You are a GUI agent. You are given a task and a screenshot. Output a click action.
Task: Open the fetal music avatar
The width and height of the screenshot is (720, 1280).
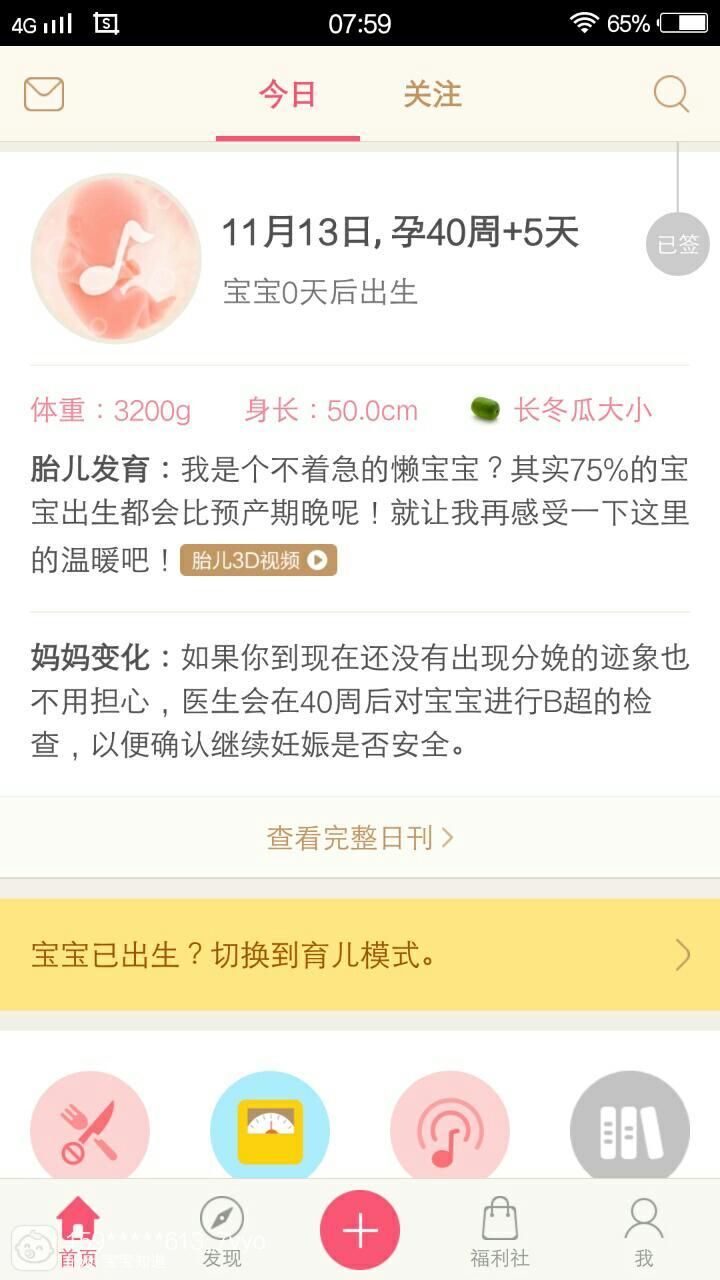pyautogui.click(x=116, y=259)
